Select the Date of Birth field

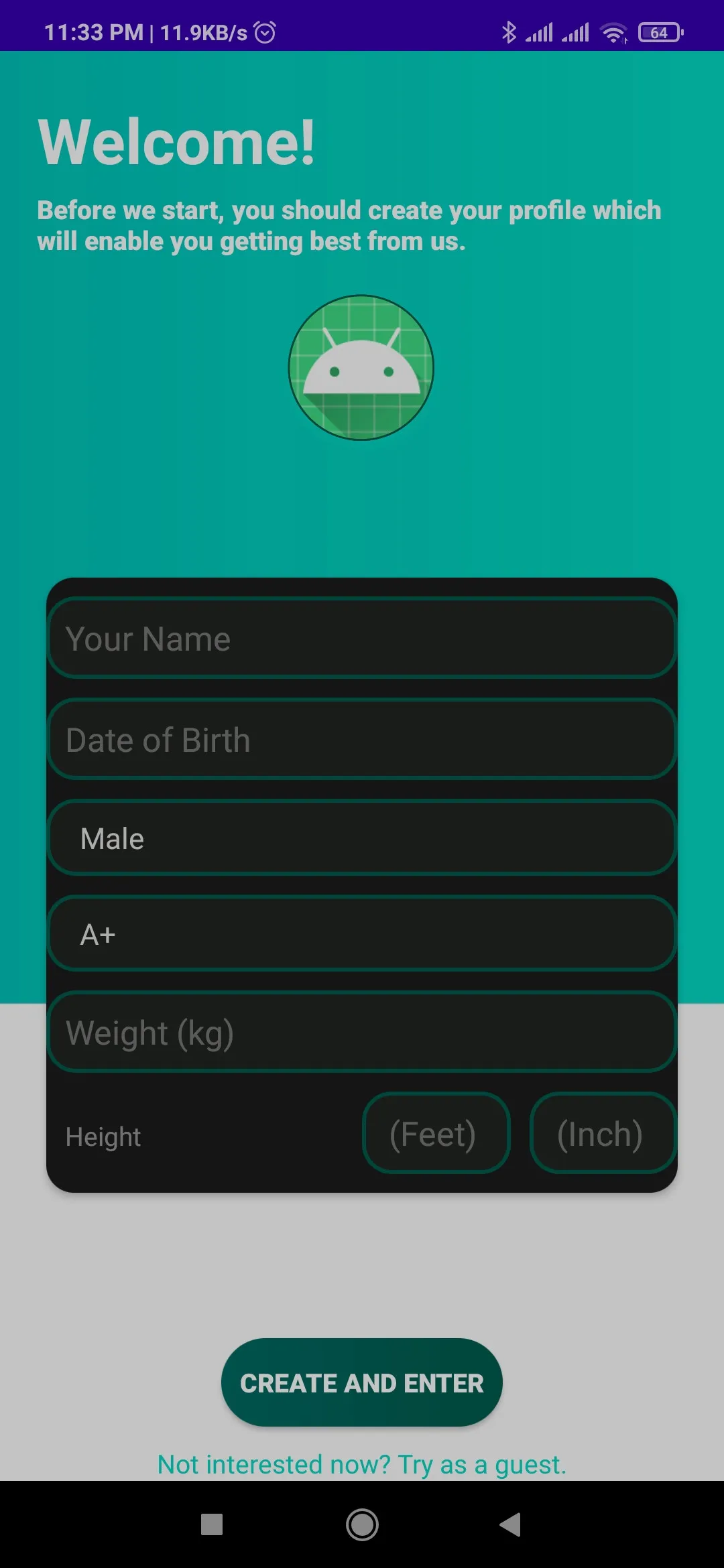[362, 740]
